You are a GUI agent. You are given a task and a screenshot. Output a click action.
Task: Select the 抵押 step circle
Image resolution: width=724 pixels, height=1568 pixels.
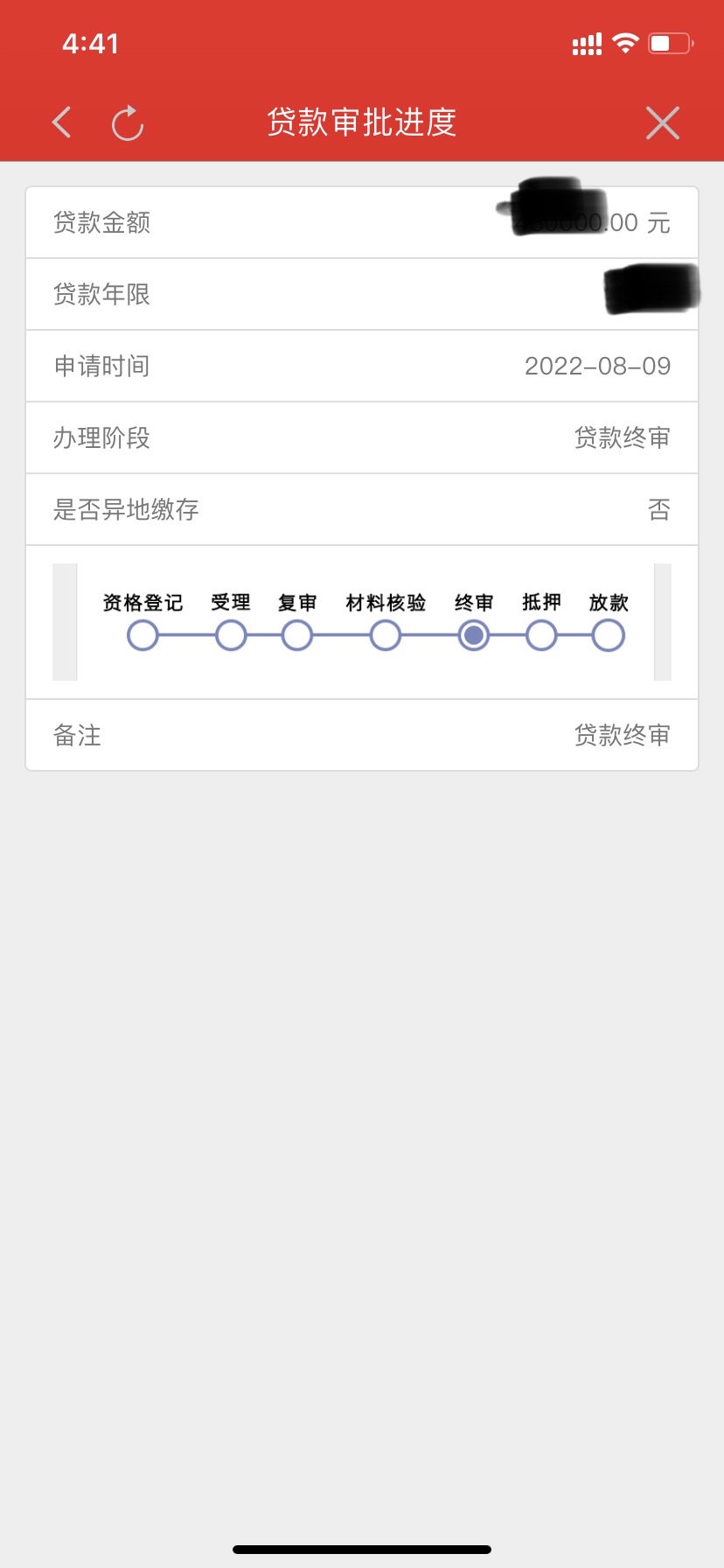[540, 633]
